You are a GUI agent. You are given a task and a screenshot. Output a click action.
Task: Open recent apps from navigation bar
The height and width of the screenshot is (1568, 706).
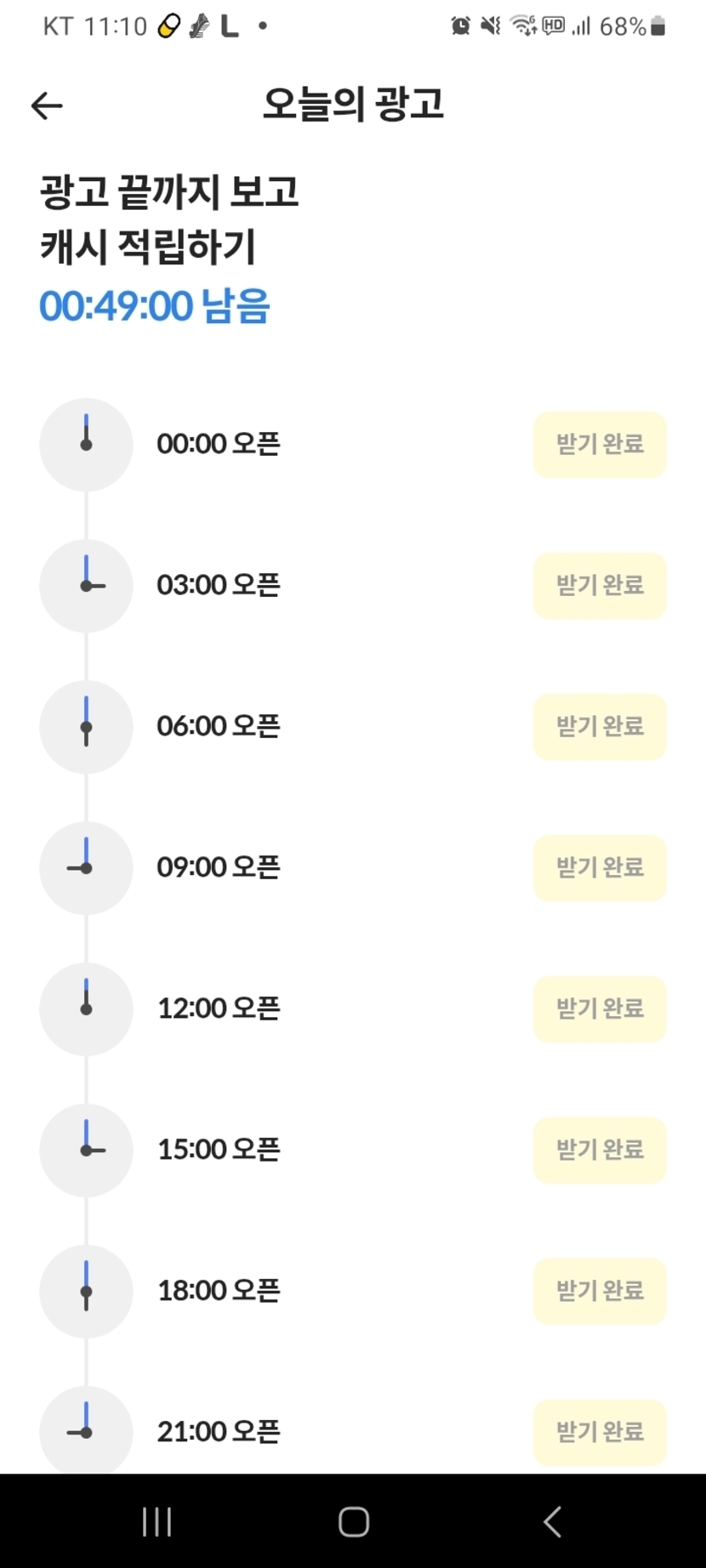157,1521
